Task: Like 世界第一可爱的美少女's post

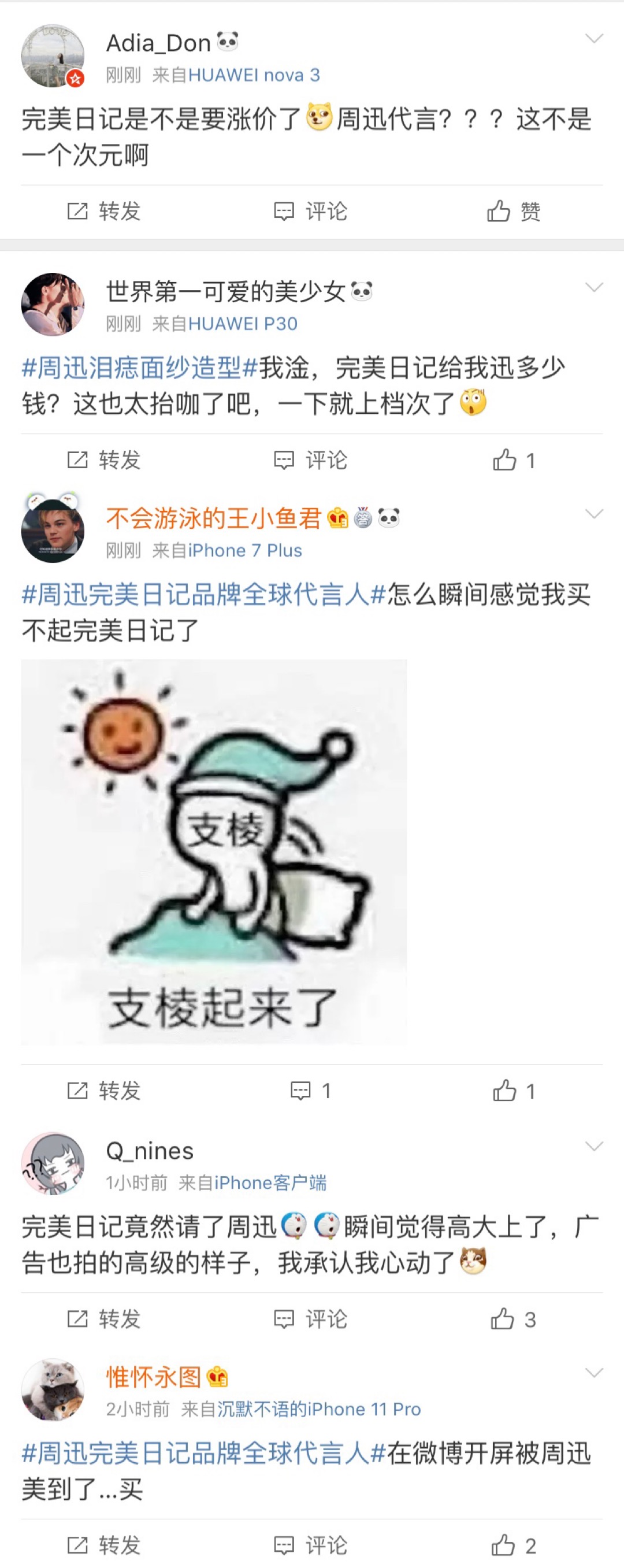Action: 513,460
